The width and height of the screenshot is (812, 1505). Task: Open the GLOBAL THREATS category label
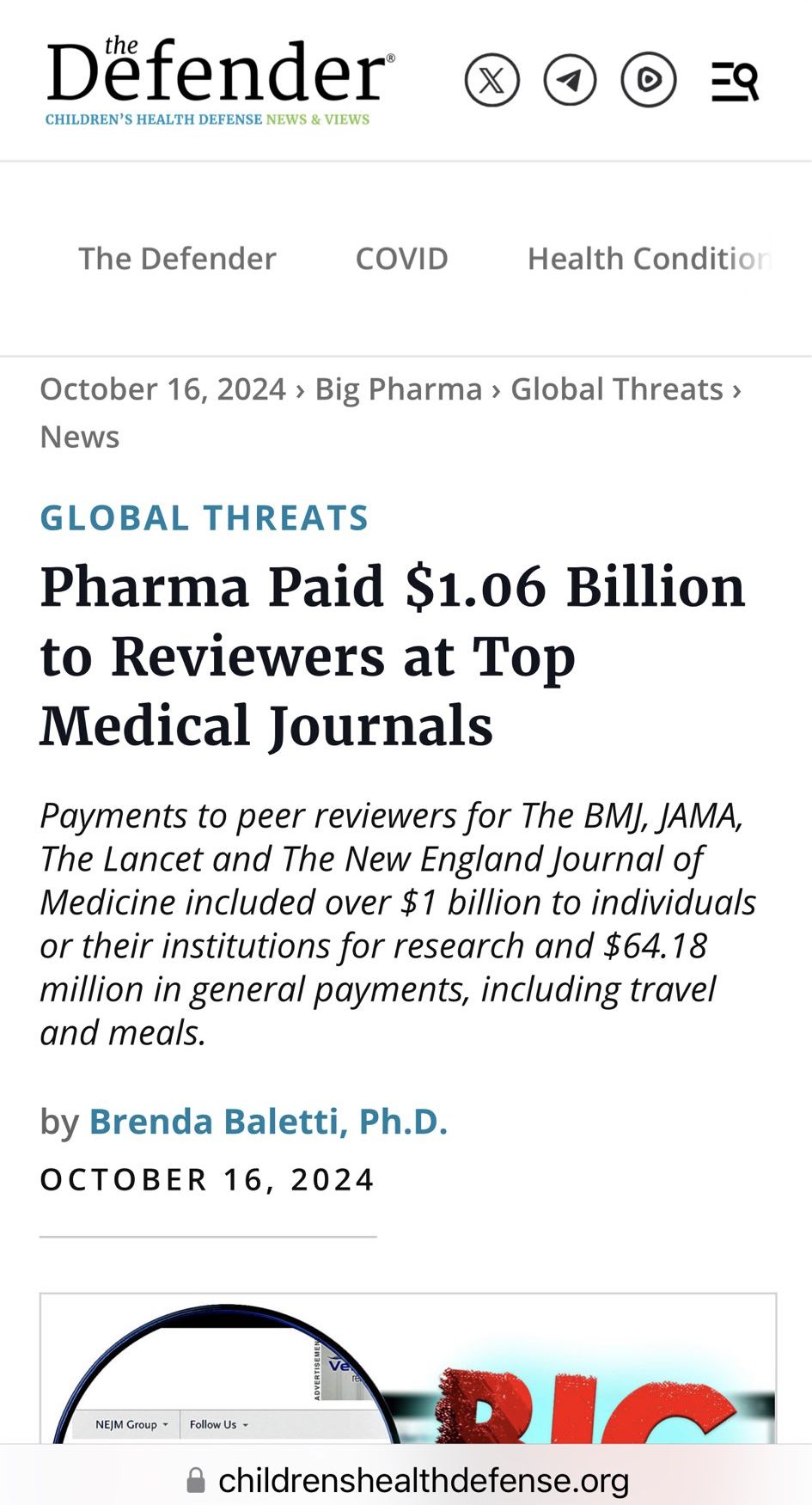[x=205, y=518]
